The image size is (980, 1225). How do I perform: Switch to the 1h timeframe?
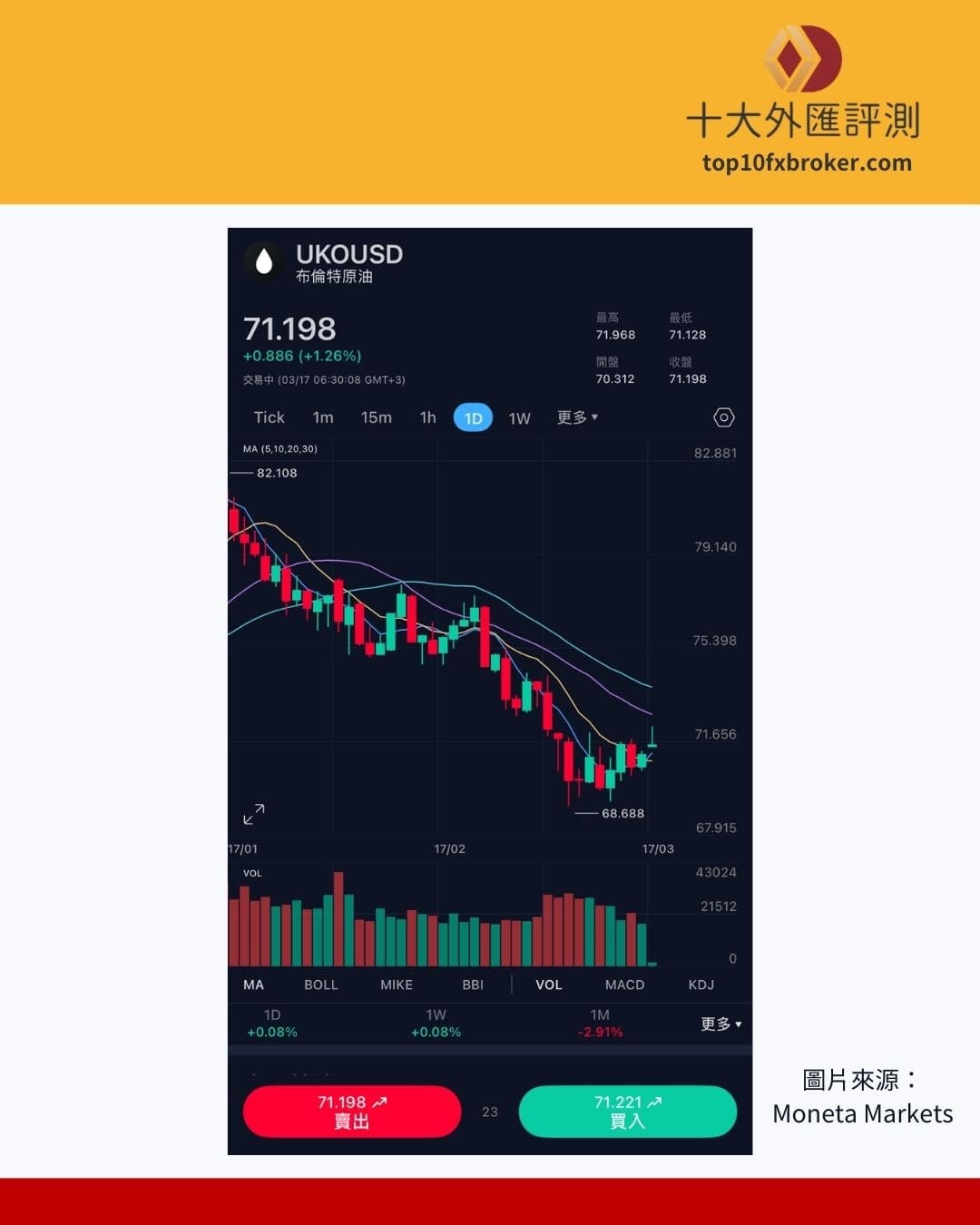[426, 417]
